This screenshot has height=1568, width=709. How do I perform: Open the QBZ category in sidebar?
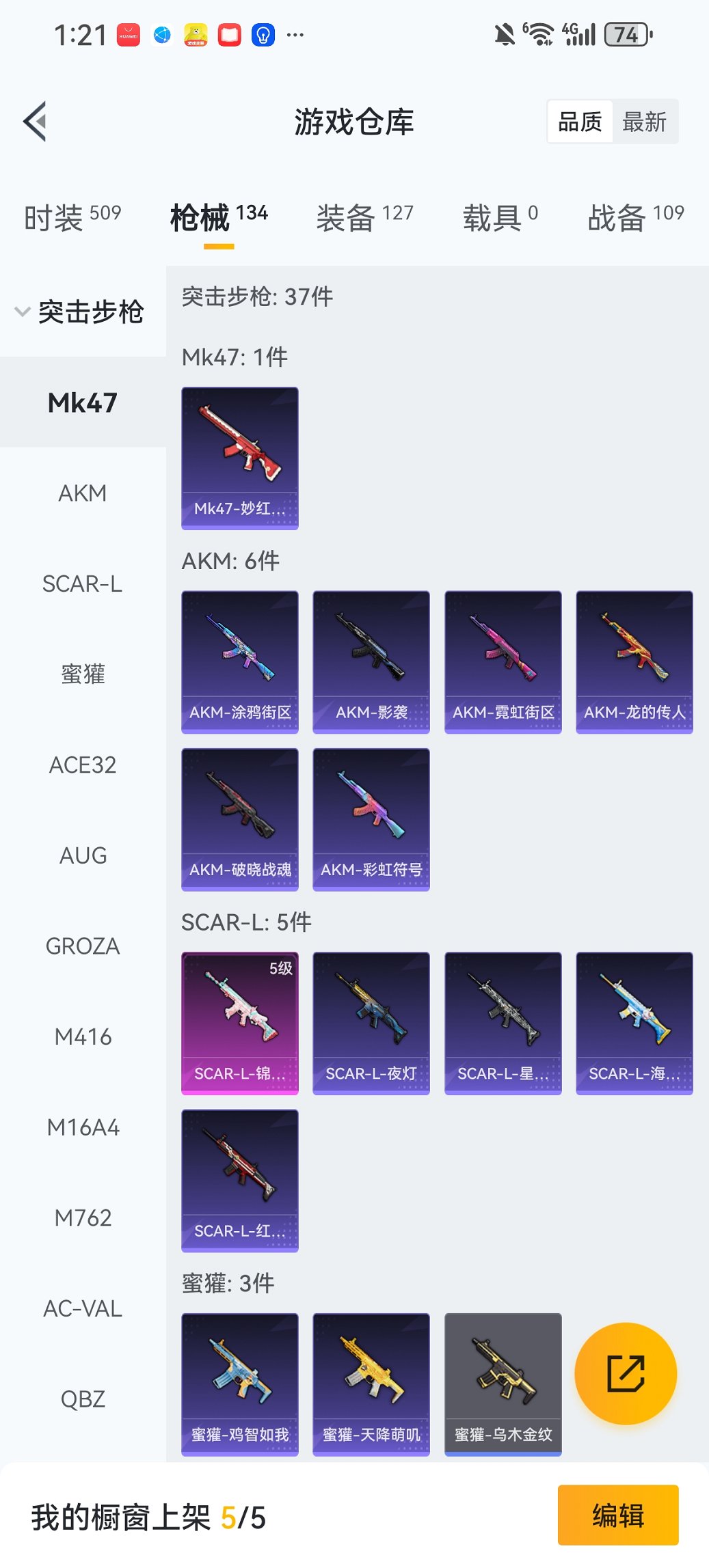click(x=83, y=1399)
